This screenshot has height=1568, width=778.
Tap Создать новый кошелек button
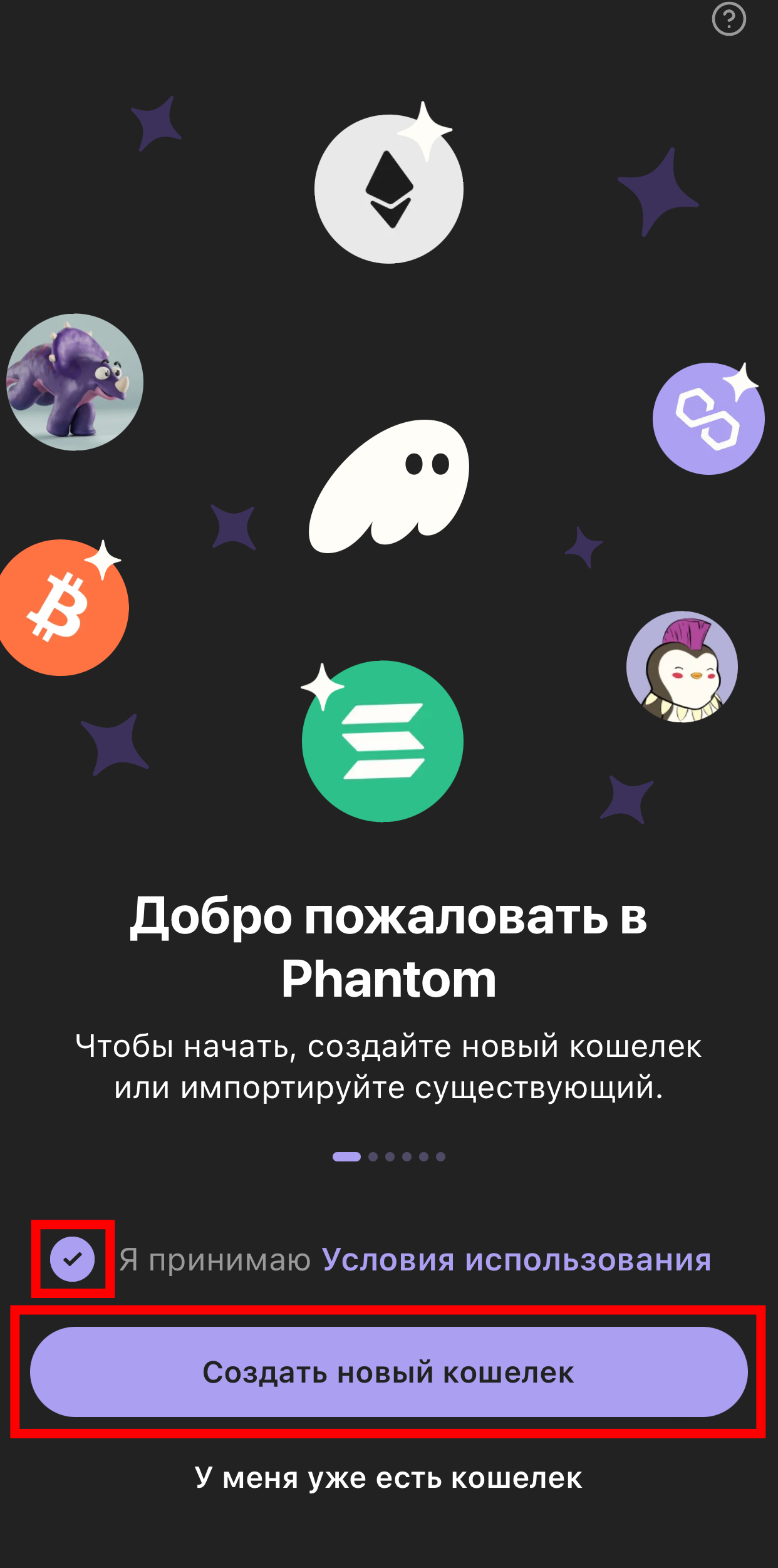(388, 1372)
